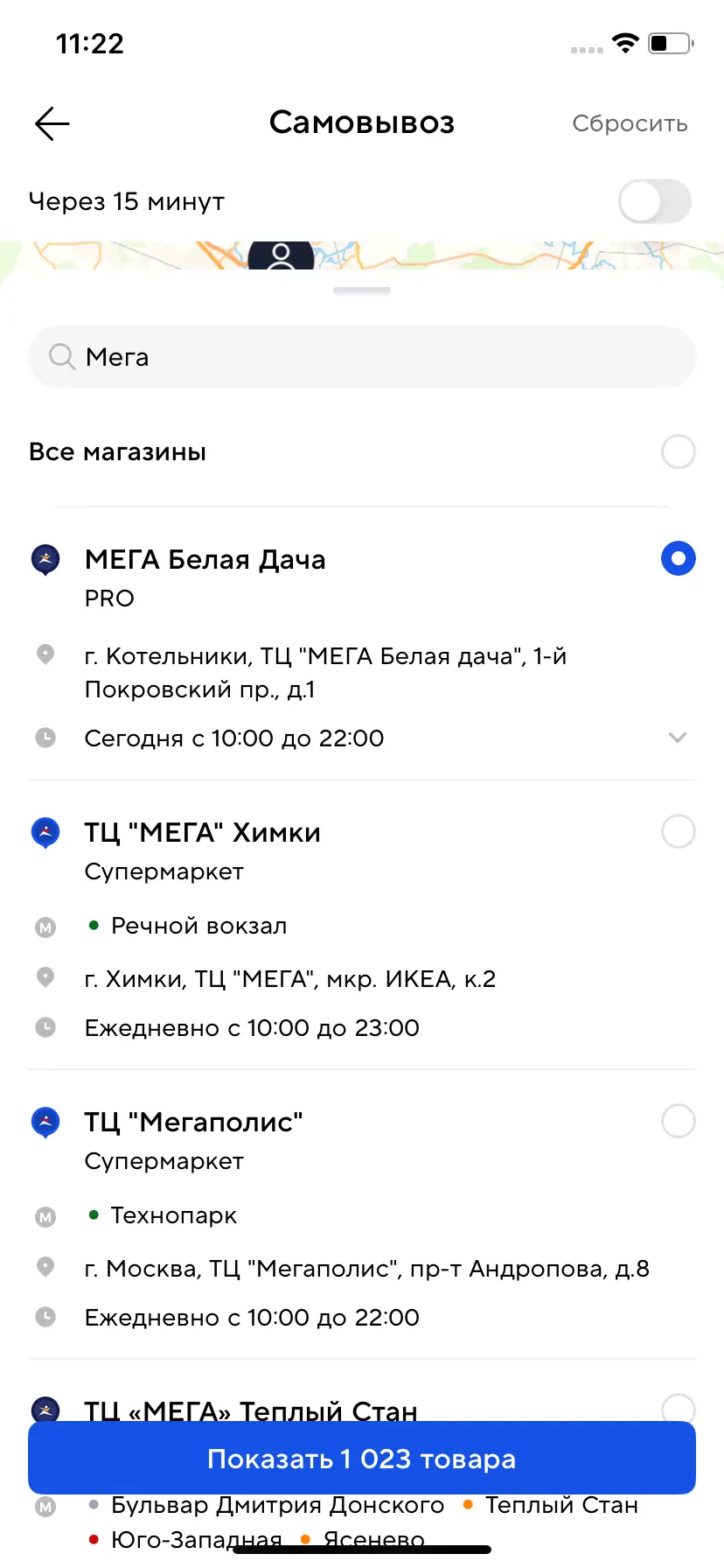Screen dimensions: 724x1568
Task: Deselect the МЕГА Белая Дача radio button
Action: pos(678,558)
